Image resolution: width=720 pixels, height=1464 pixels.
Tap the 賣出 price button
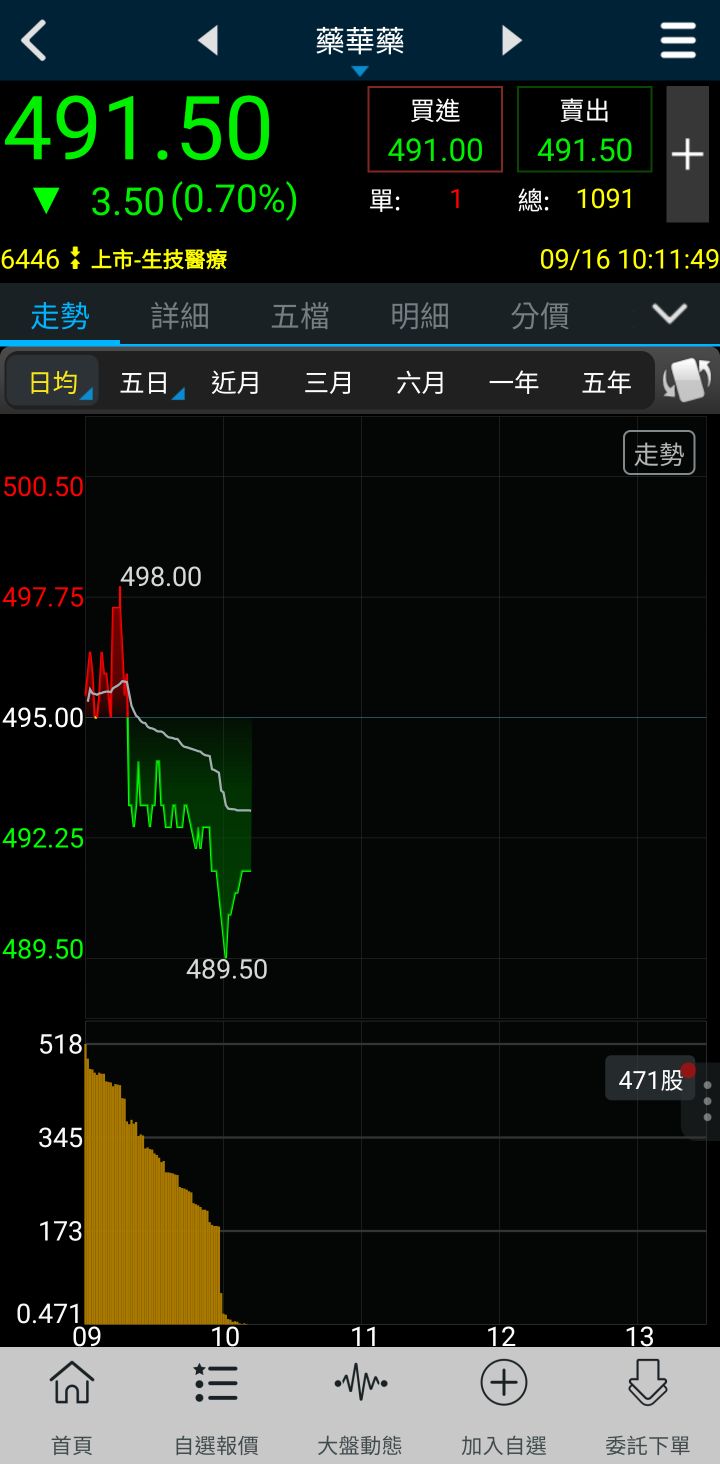[584, 130]
